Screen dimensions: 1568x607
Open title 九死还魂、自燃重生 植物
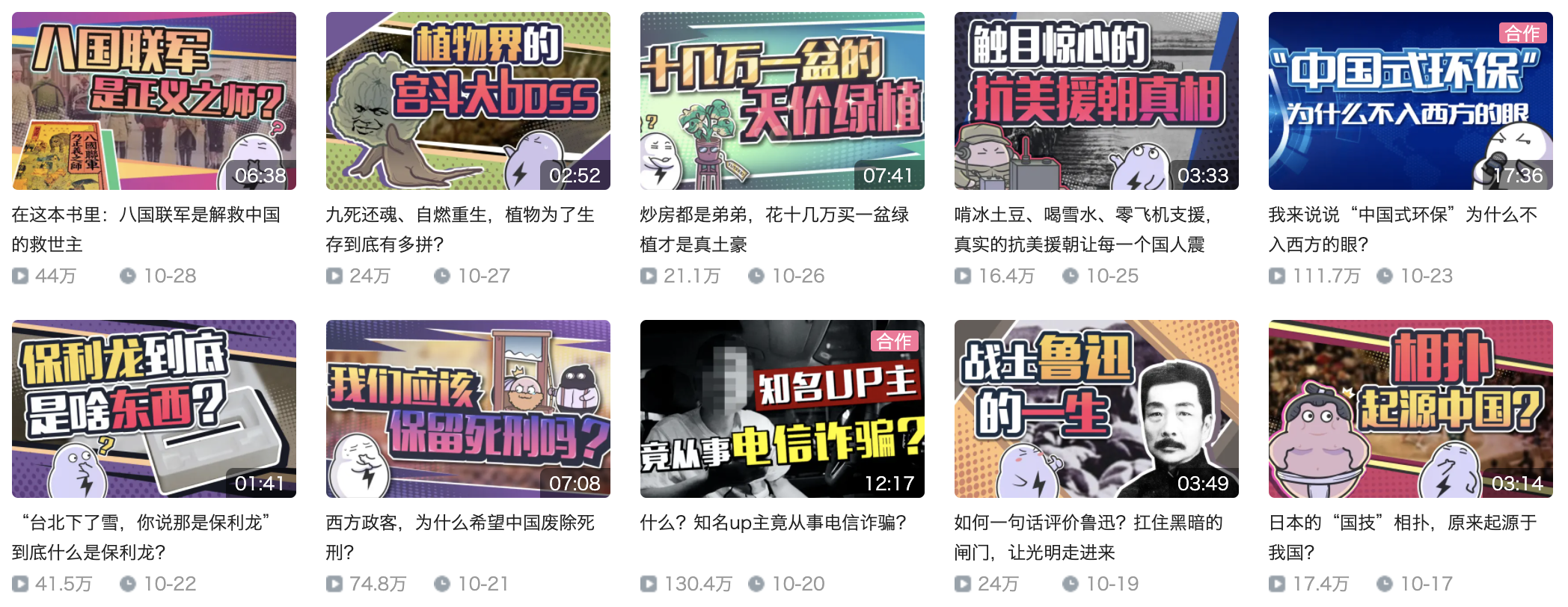click(459, 215)
